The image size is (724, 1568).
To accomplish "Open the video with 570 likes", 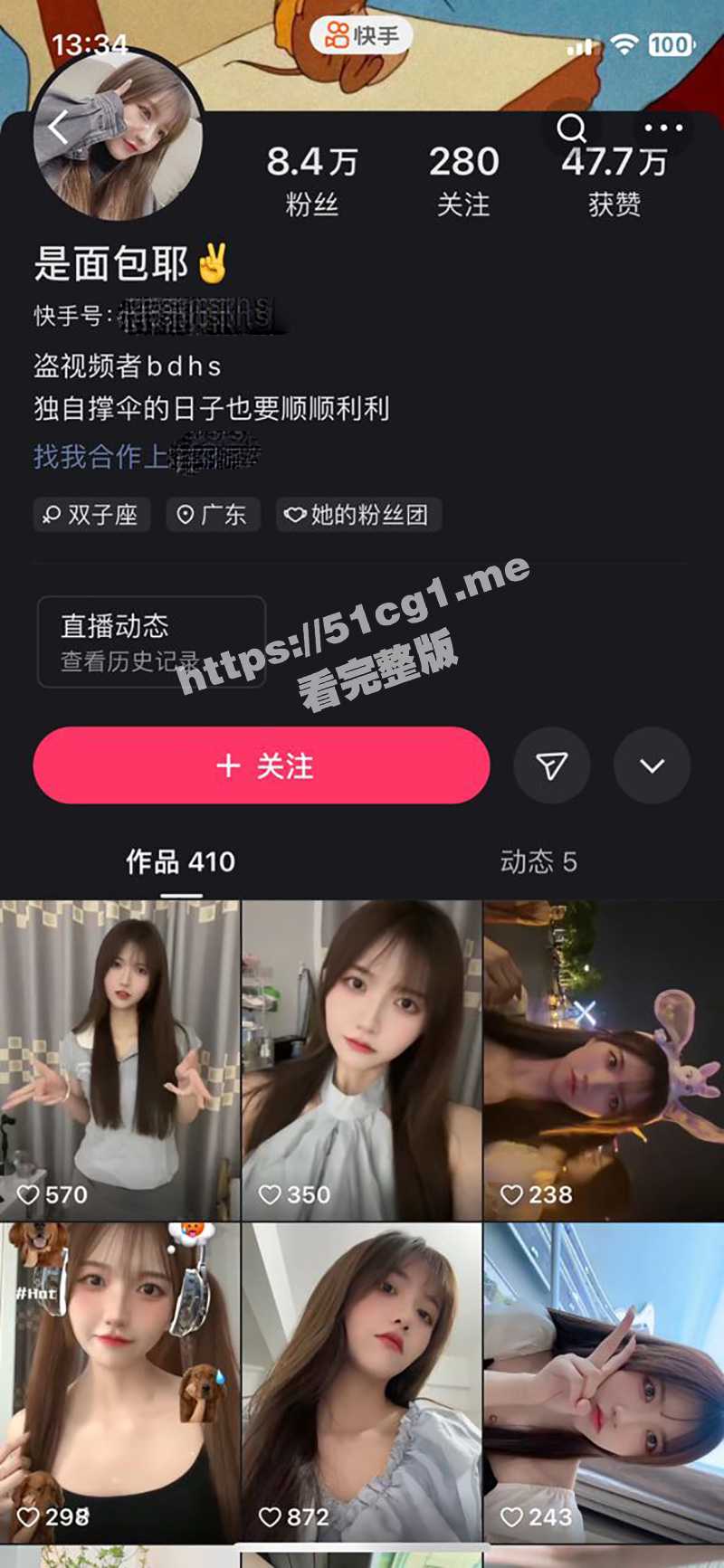I will [119, 1059].
